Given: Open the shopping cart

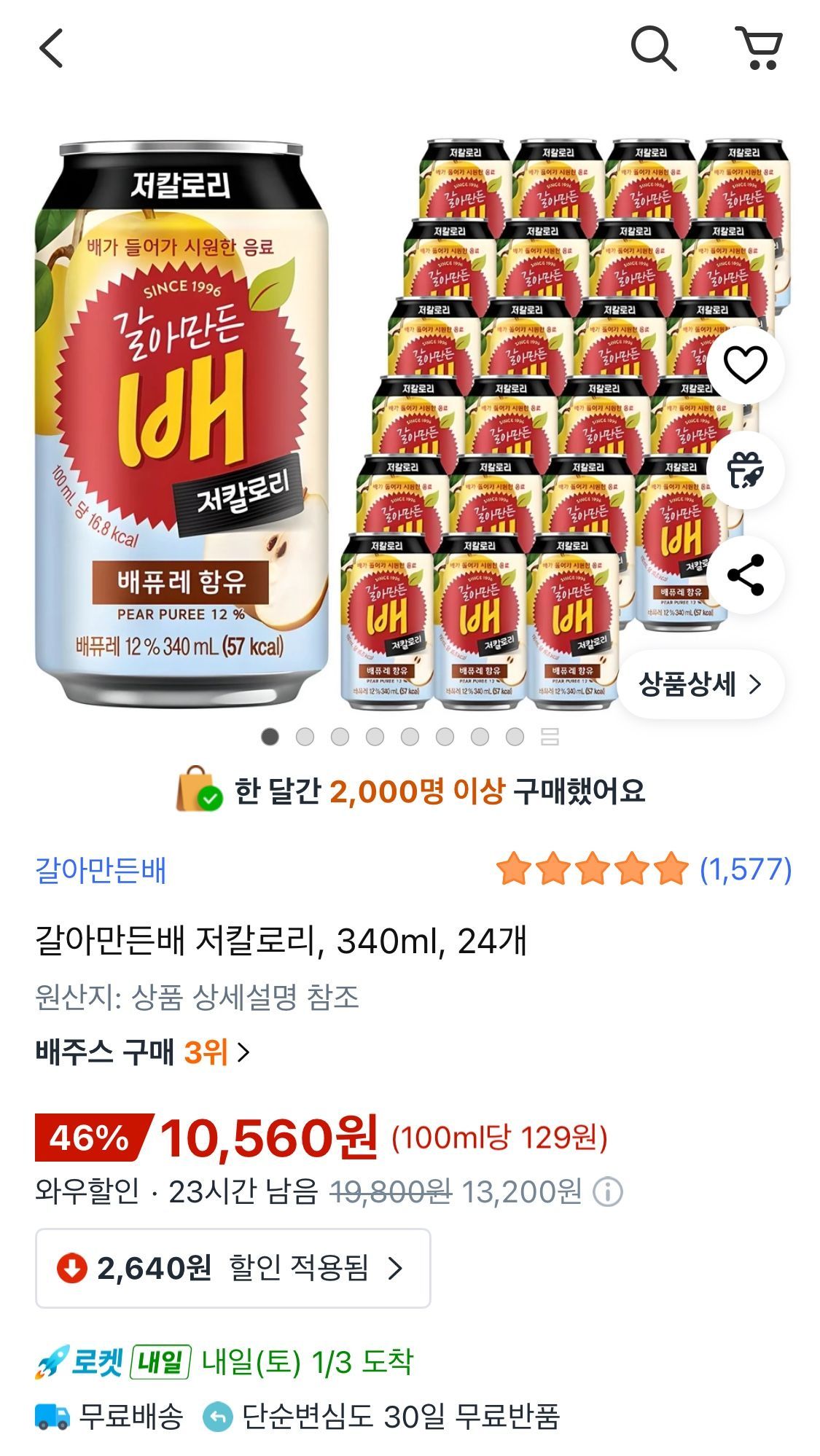Looking at the screenshot, I should coord(760,49).
